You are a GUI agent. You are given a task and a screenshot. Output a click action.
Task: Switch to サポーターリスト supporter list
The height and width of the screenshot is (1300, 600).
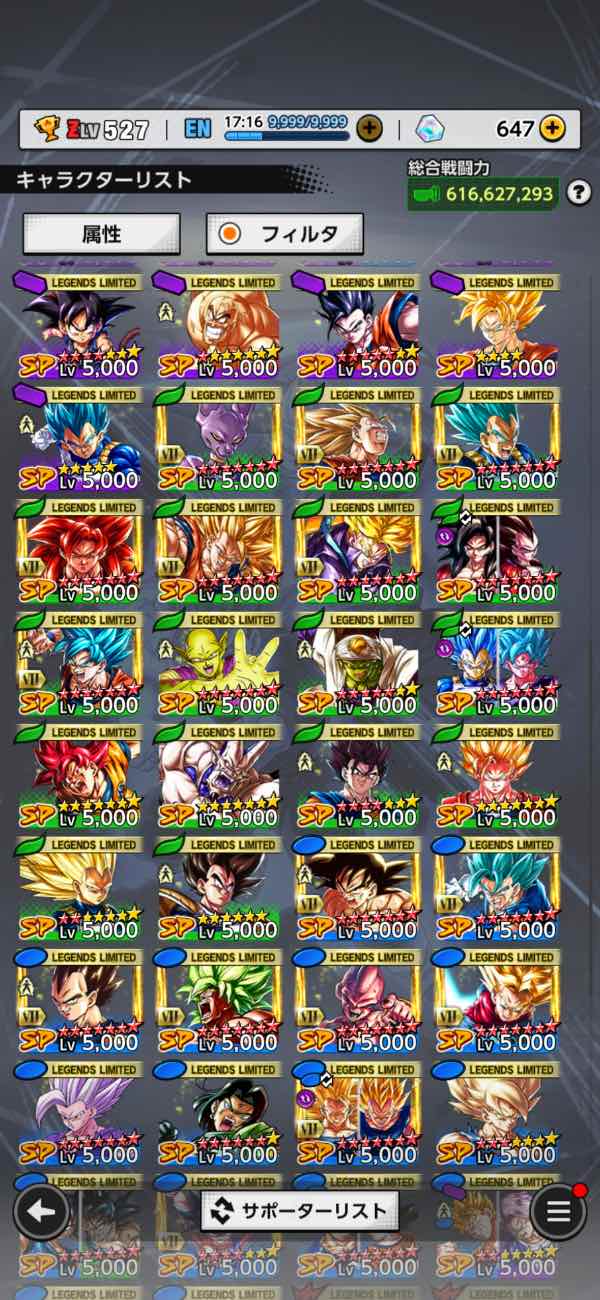[300, 1211]
